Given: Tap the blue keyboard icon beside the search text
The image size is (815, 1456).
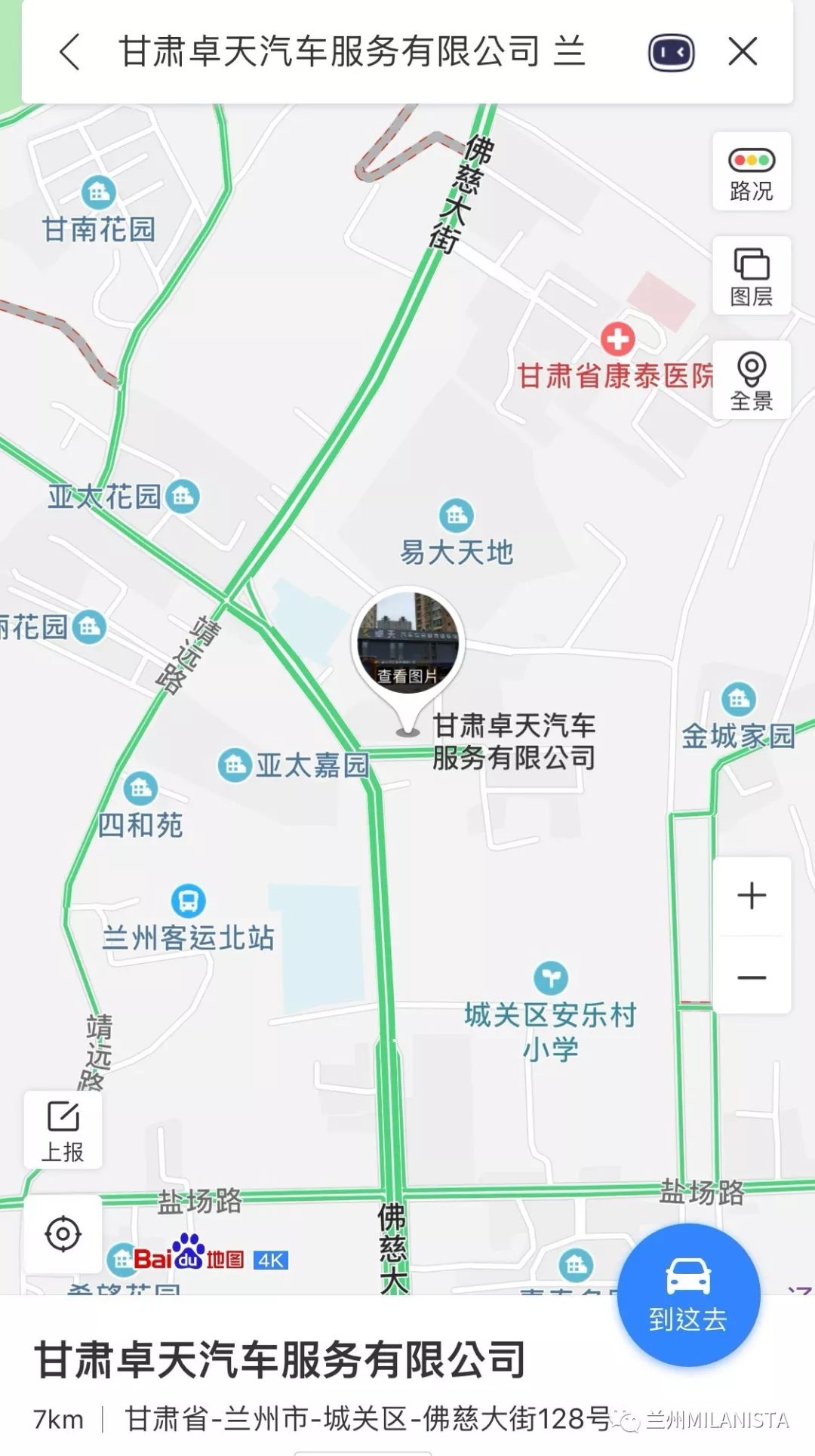Looking at the screenshot, I should tap(670, 53).
